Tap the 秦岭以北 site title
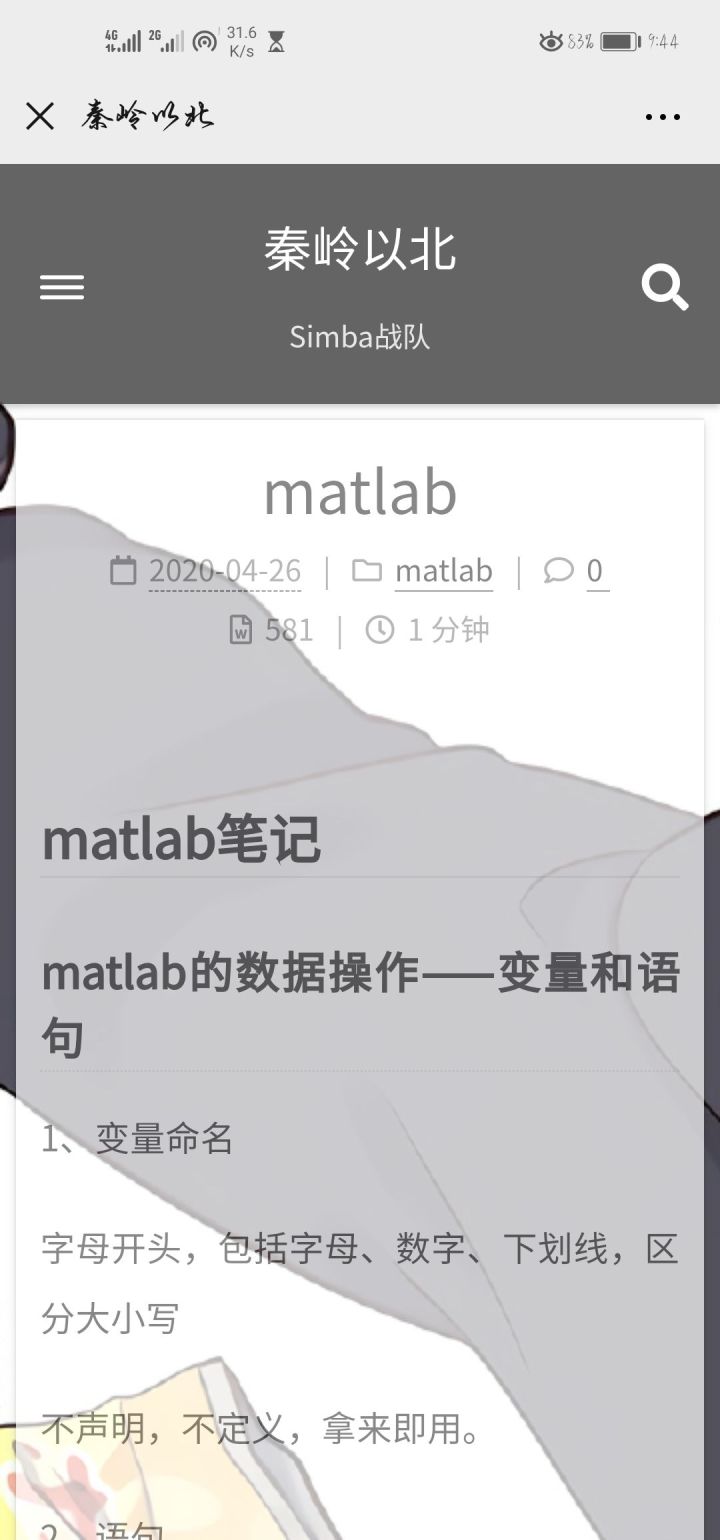Image resolution: width=720 pixels, height=1540 pixels. click(360, 249)
